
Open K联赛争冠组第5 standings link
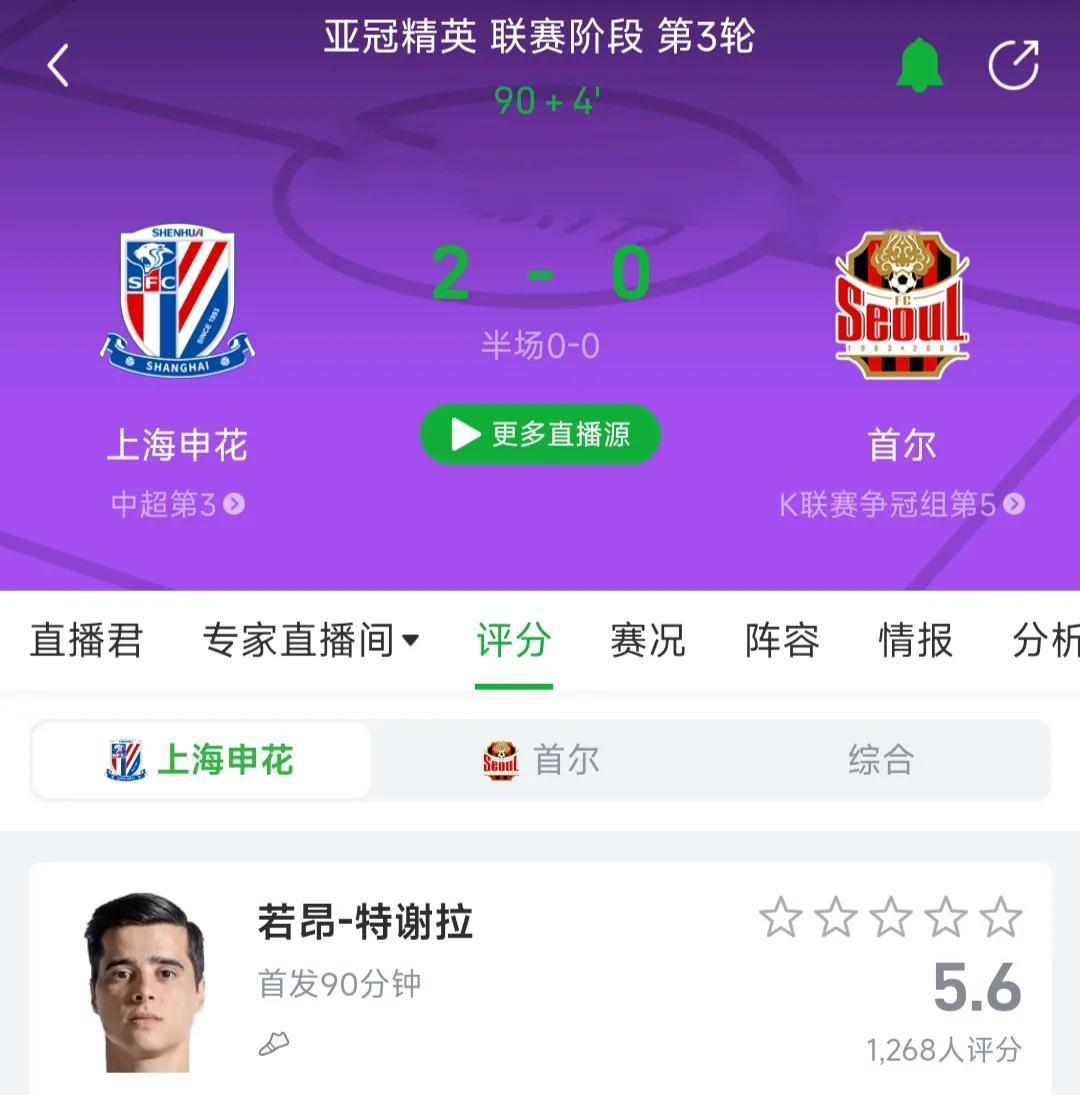click(x=901, y=504)
